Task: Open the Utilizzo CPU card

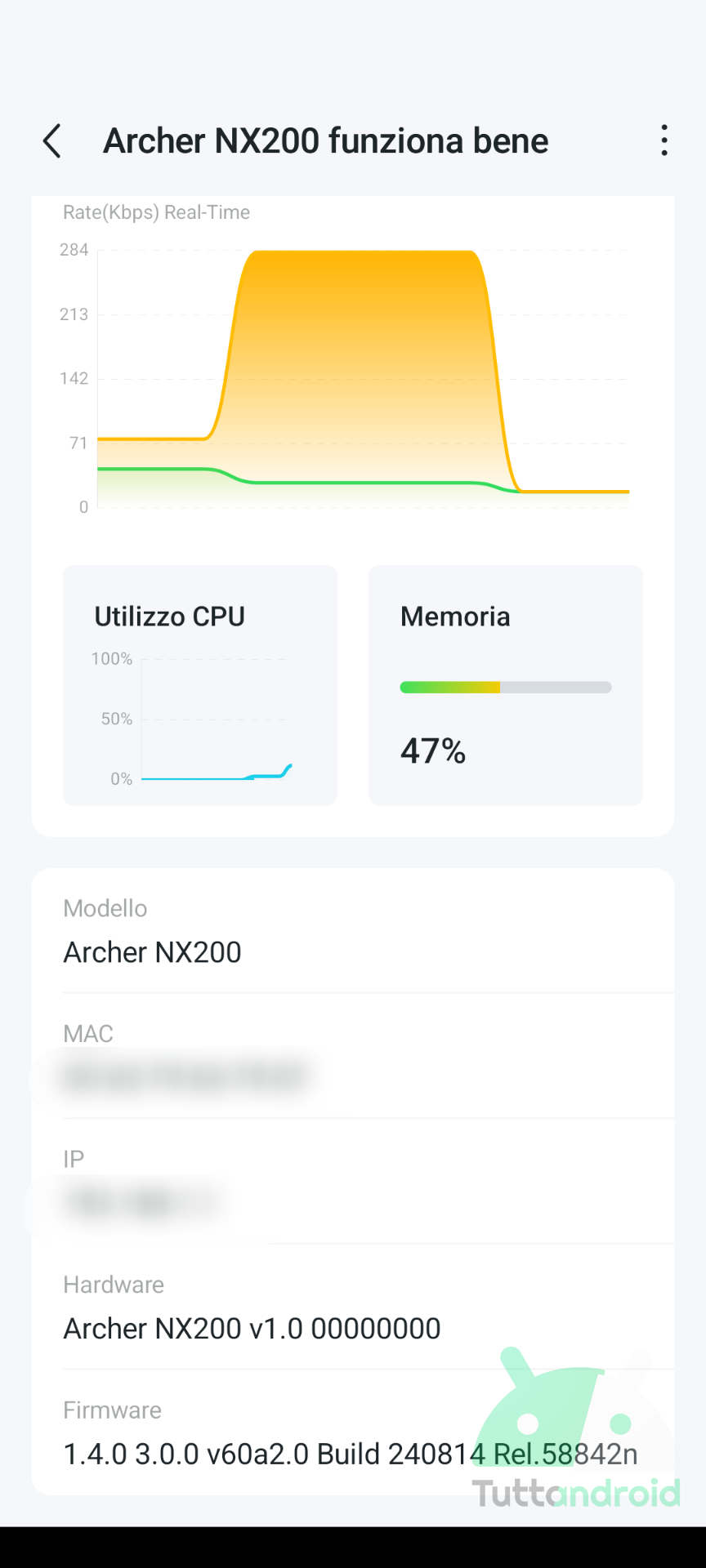Action: point(200,685)
